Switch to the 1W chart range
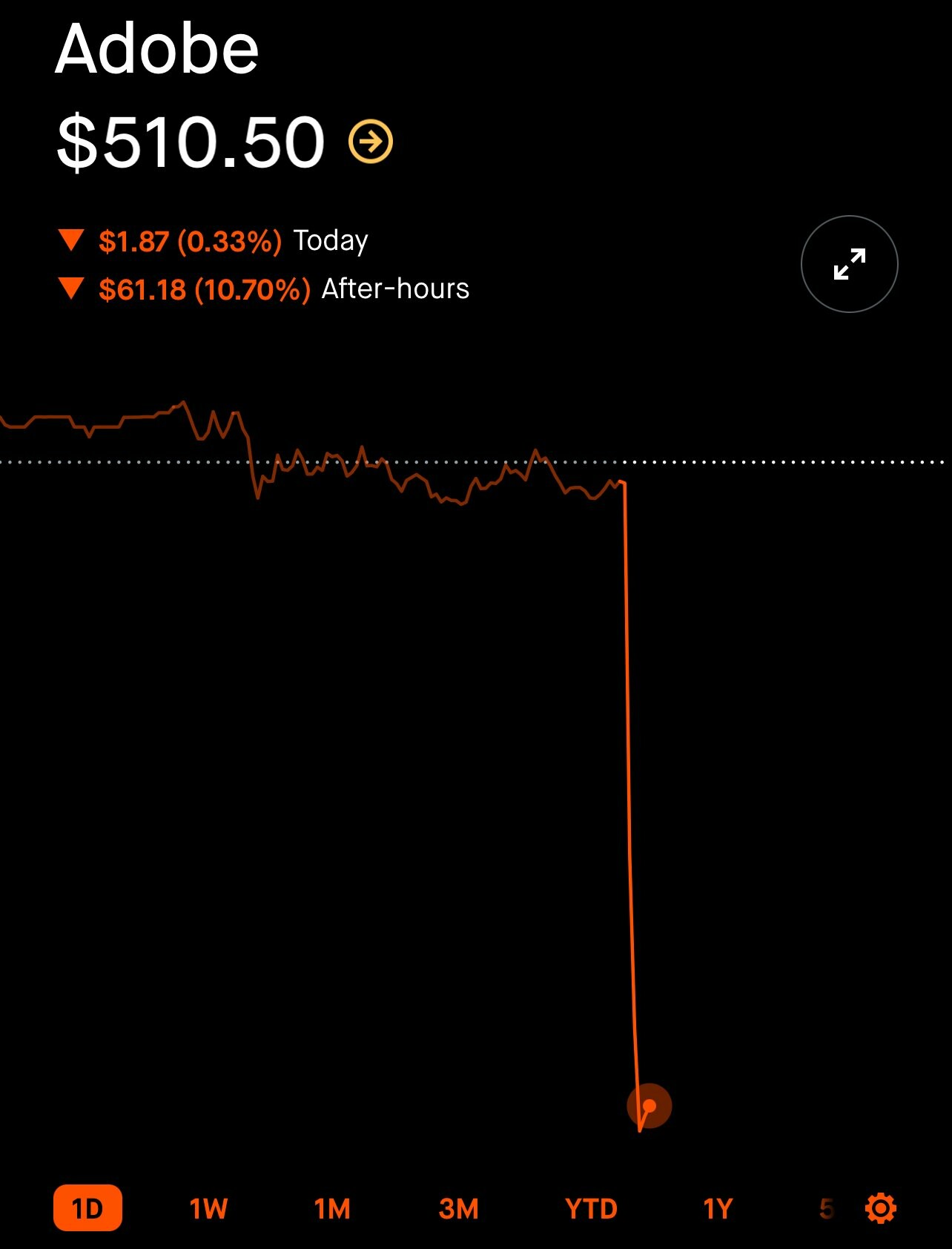Image resolution: width=952 pixels, height=1249 pixels. click(208, 1209)
